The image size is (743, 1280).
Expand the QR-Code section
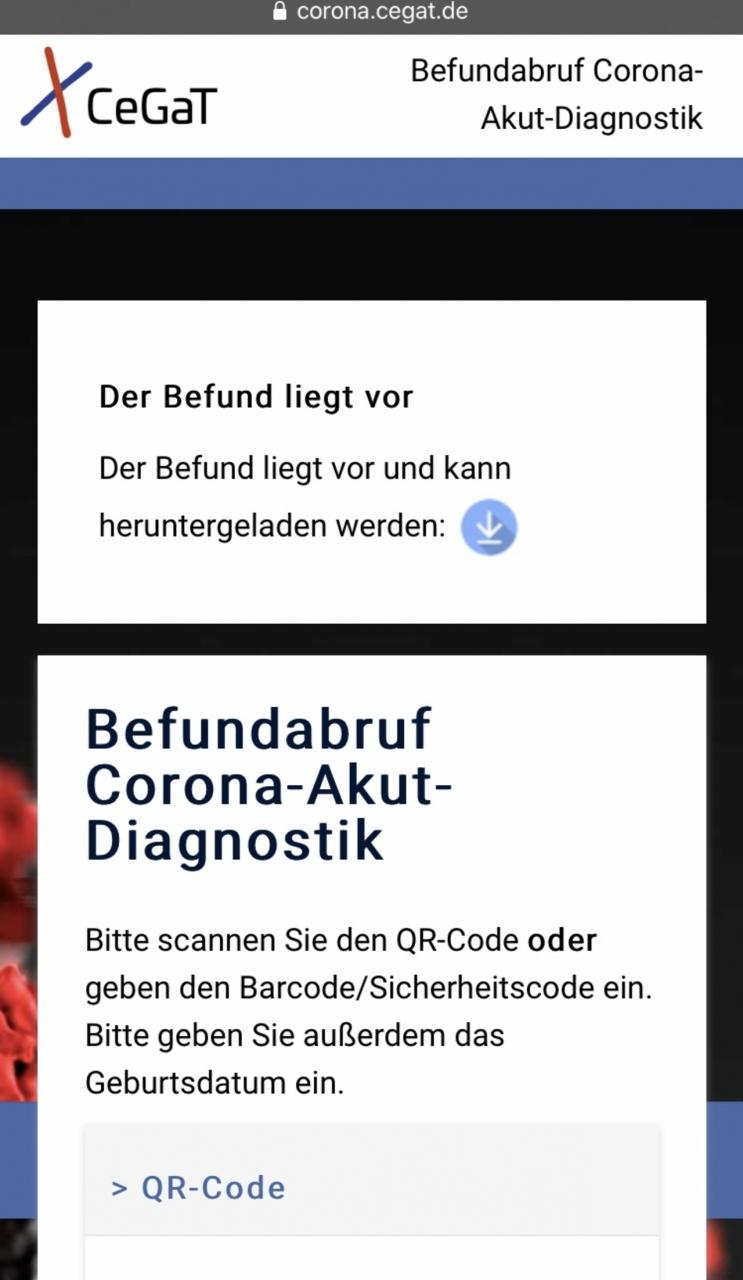(x=372, y=1187)
